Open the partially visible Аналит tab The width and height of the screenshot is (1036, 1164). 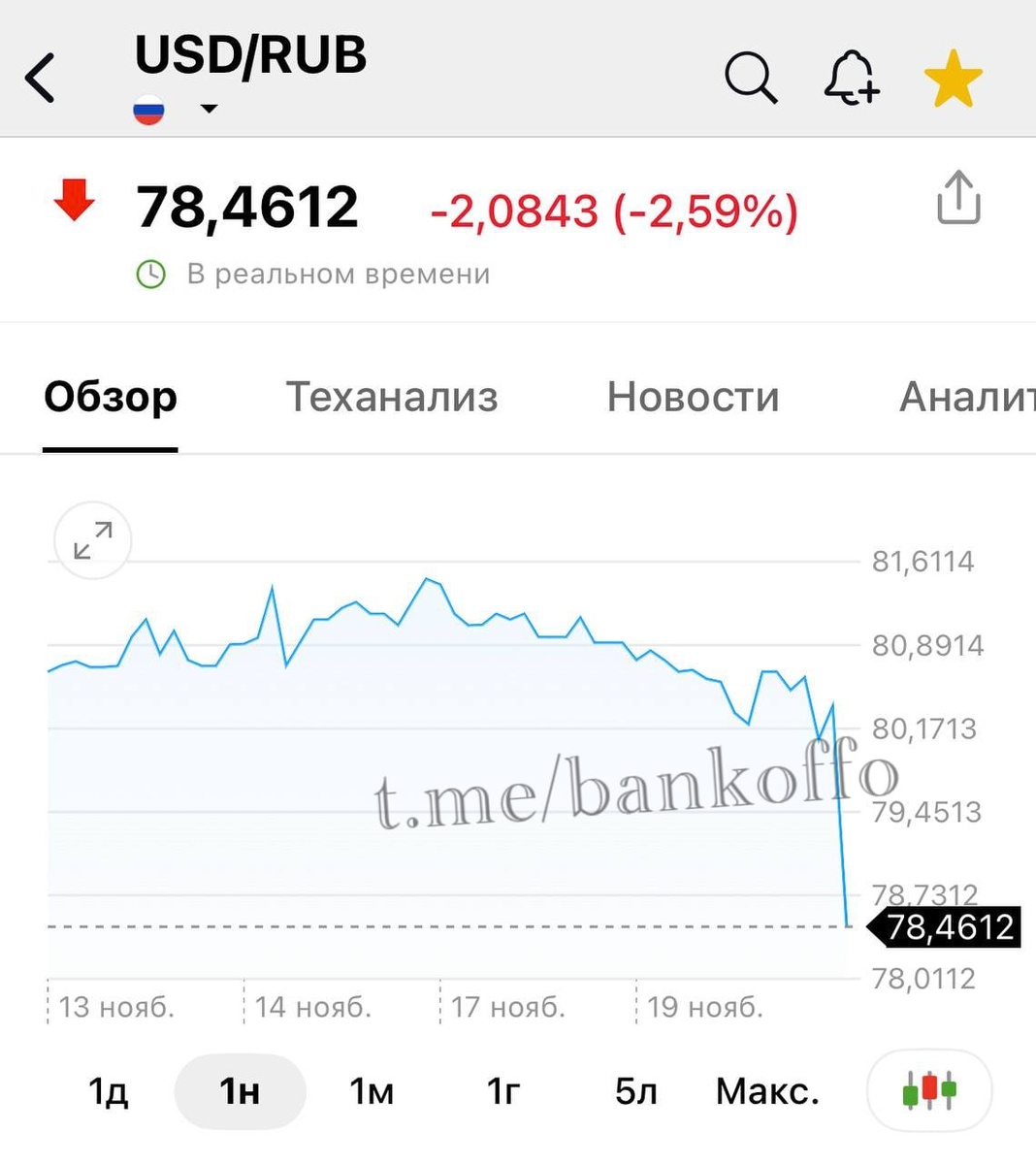click(965, 397)
